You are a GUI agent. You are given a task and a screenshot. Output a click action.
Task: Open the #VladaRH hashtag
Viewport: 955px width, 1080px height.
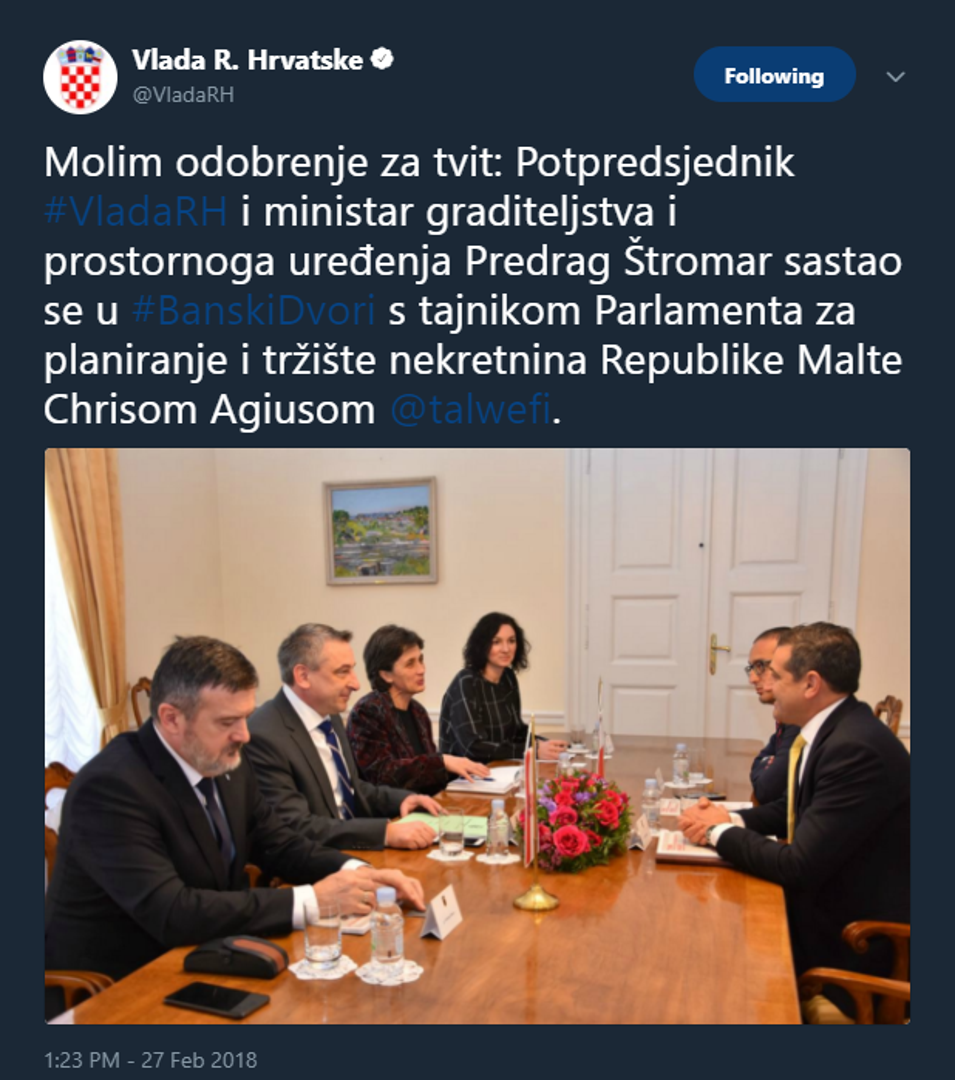pos(136,212)
